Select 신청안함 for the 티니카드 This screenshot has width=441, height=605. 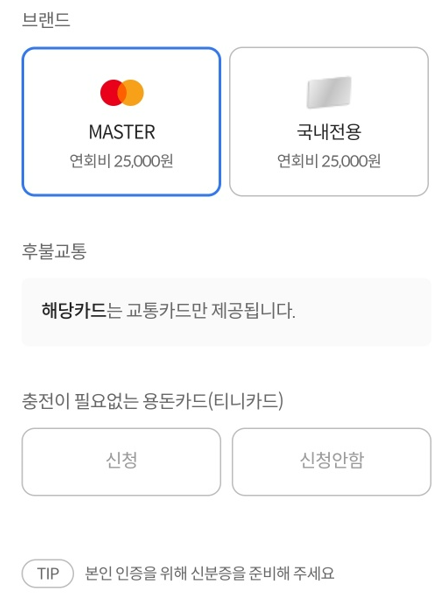[331, 461]
